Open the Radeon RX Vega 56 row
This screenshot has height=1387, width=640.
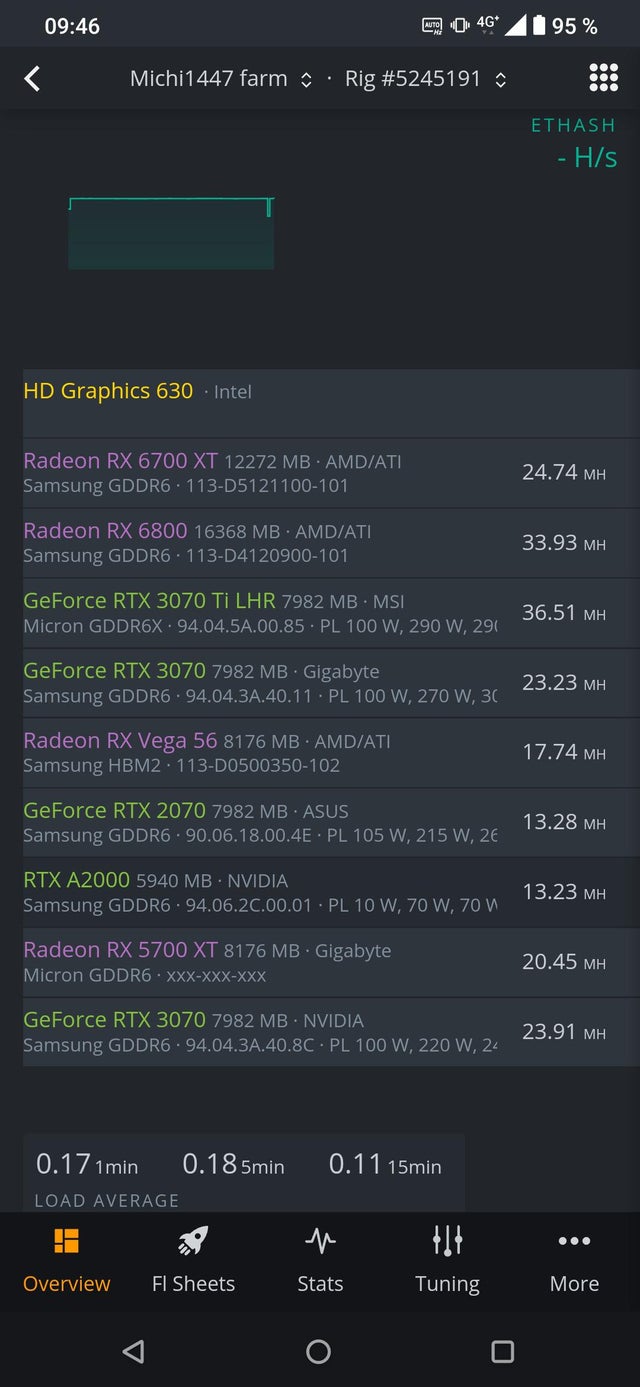[x=331, y=752]
